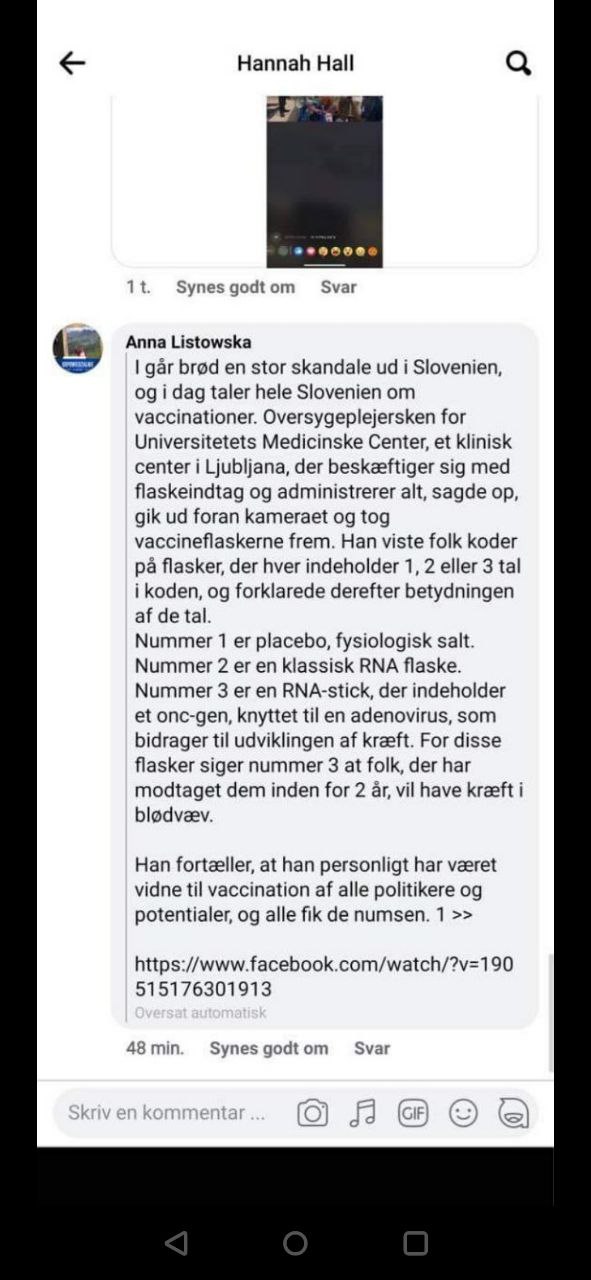This screenshot has width=591, height=1280.
Task: Open the emoji smiley picker
Action: [463, 1113]
